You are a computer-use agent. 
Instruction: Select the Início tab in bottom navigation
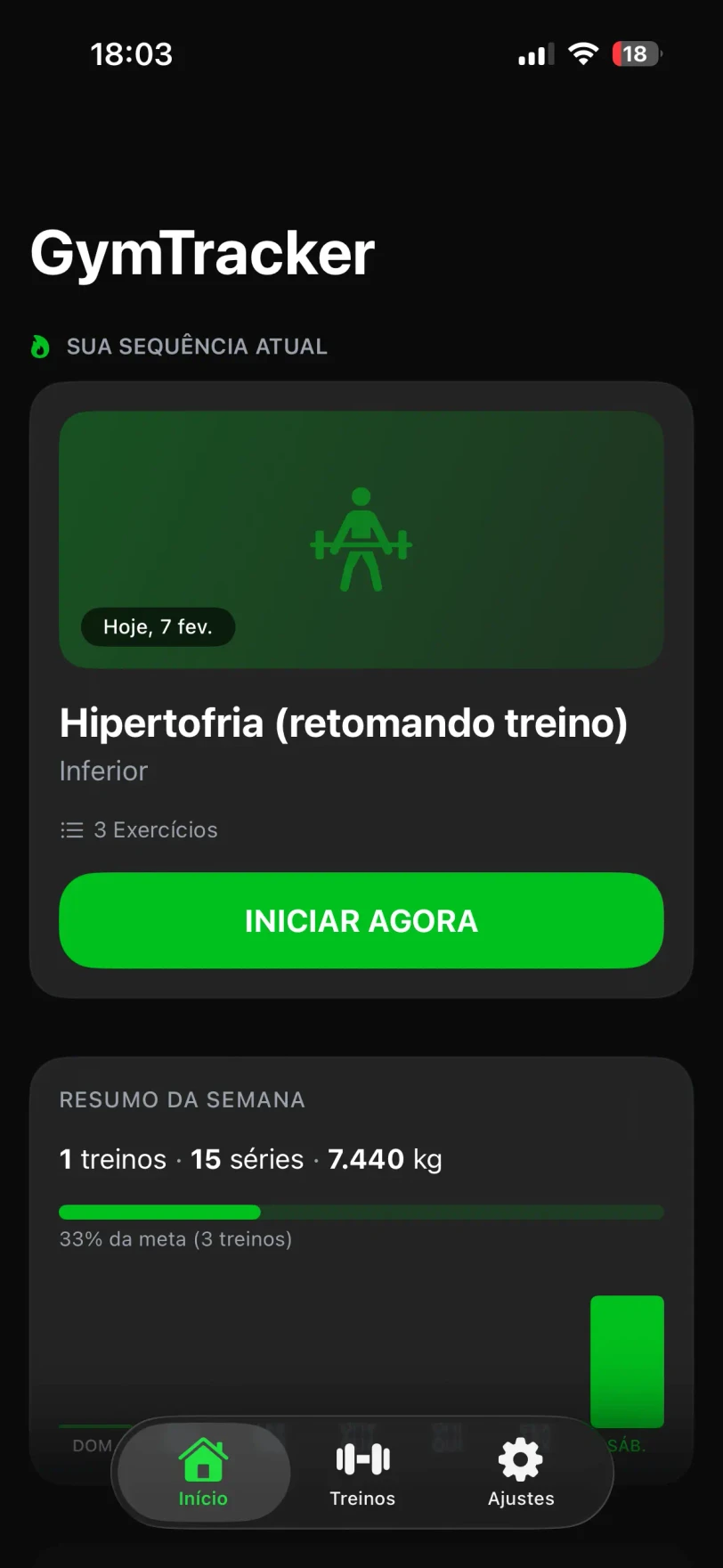pyautogui.click(x=202, y=1474)
